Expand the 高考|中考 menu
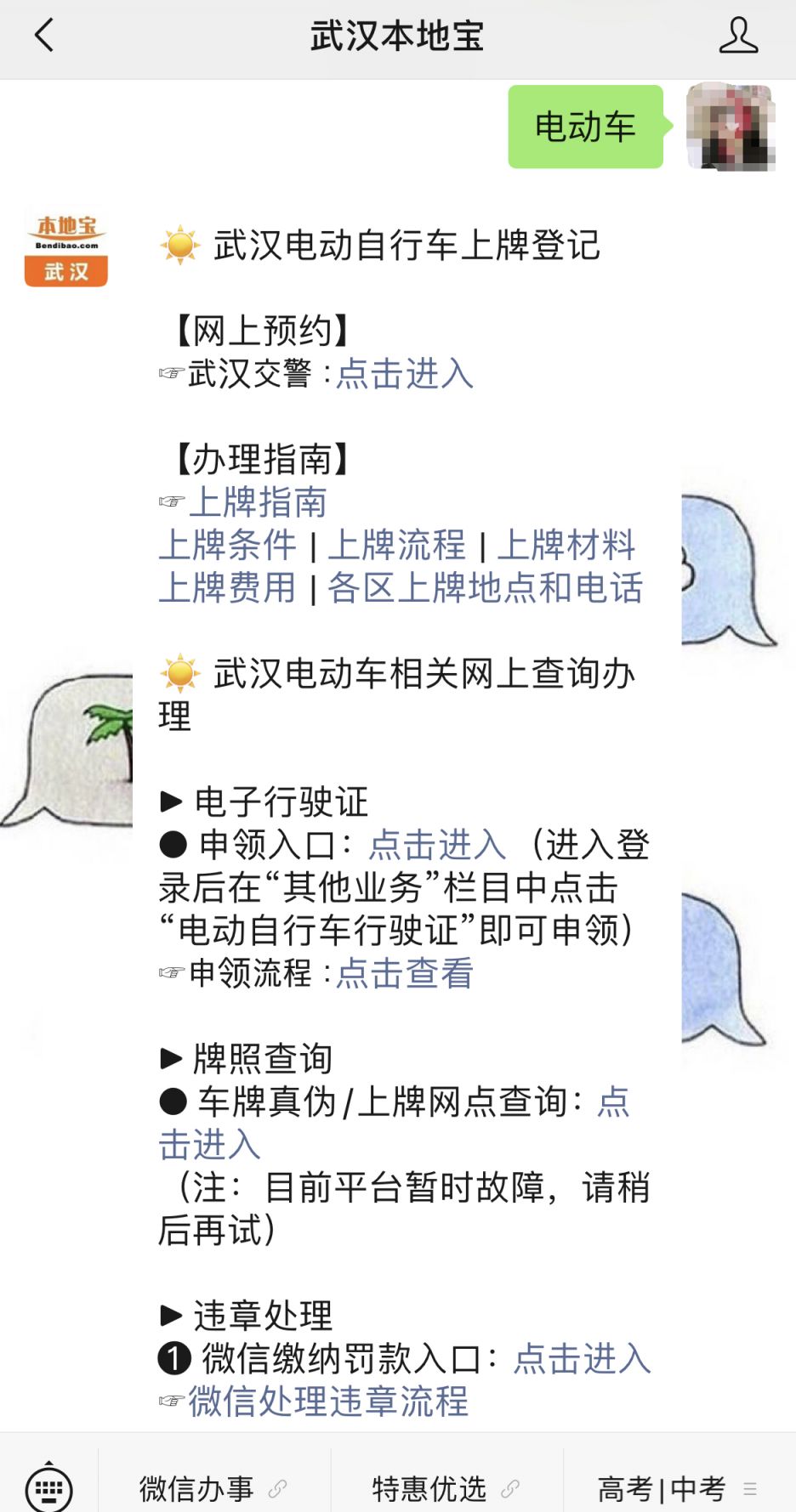This screenshot has height=1512, width=796. tap(679, 1488)
